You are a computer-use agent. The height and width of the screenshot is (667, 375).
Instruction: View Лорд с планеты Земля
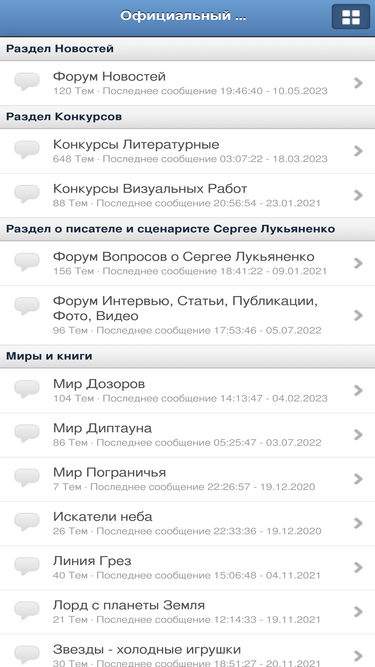tap(188, 612)
